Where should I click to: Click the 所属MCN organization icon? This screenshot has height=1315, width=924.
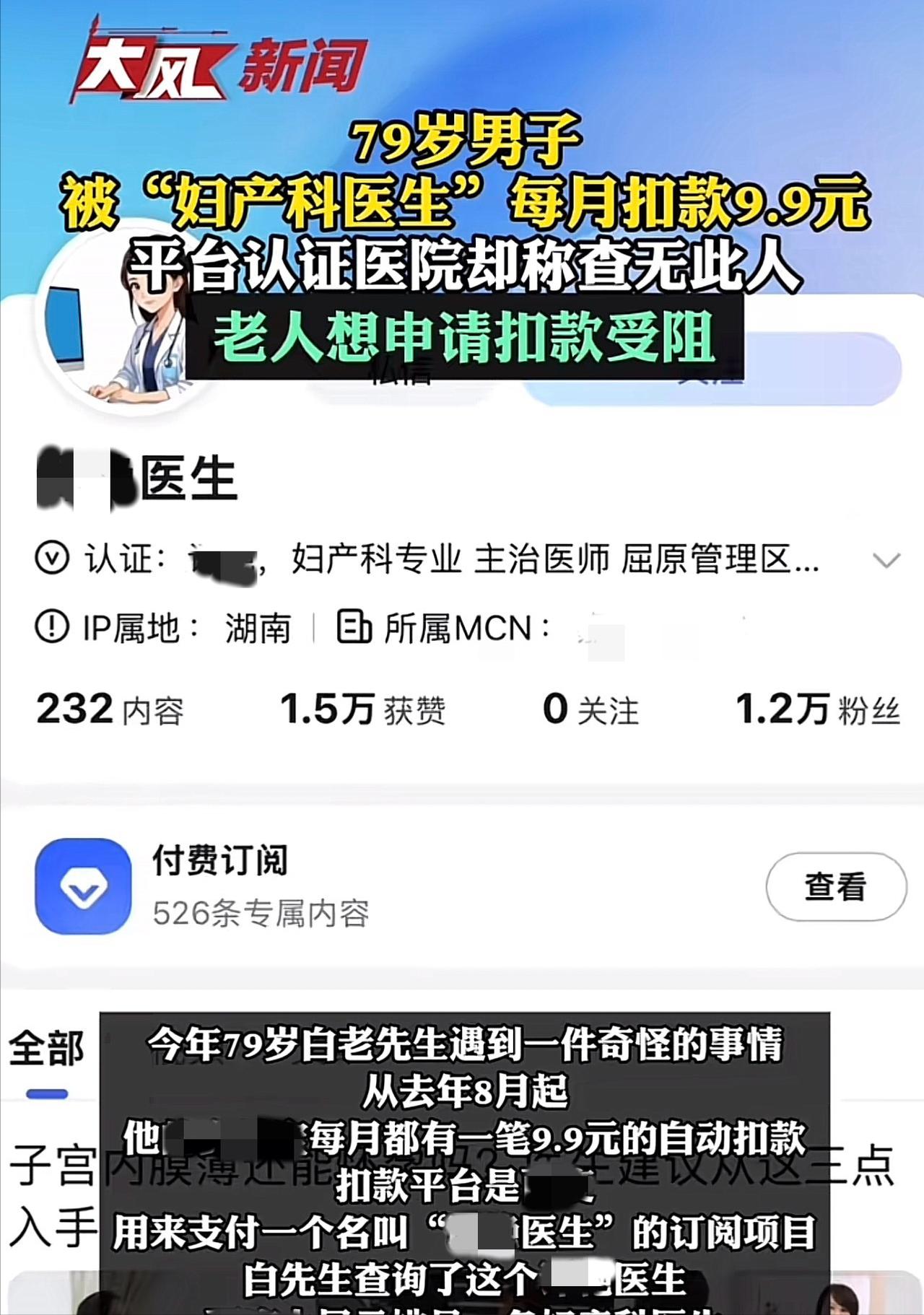pyautogui.click(x=353, y=628)
